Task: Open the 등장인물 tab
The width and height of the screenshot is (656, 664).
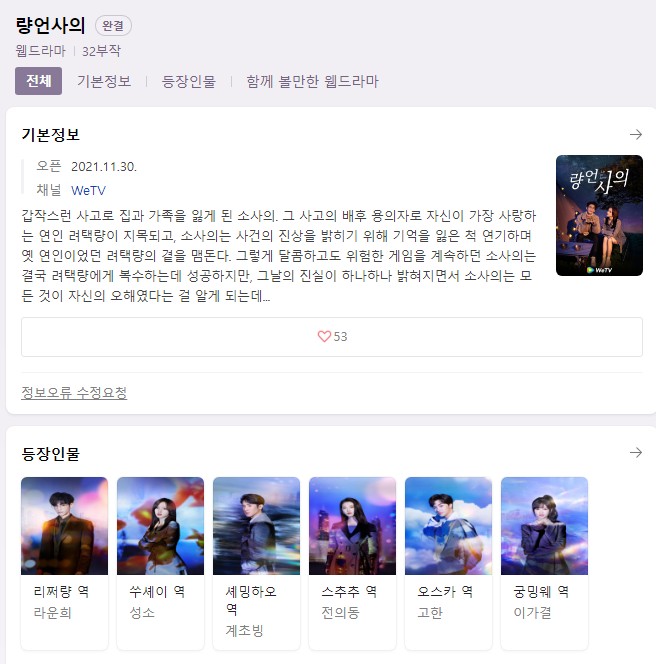Action: point(189,81)
